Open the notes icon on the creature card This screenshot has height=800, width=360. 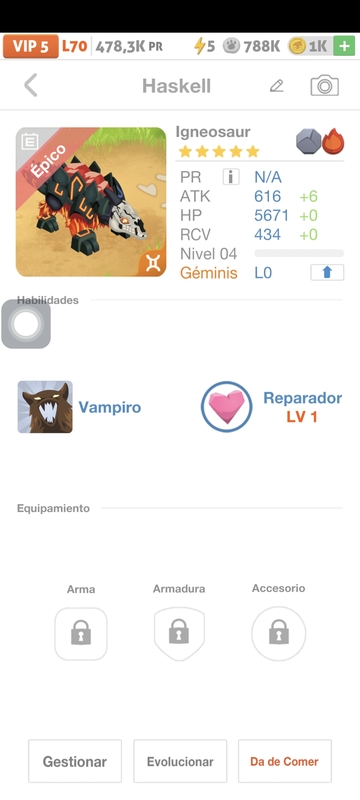pyautogui.click(x=30, y=141)
